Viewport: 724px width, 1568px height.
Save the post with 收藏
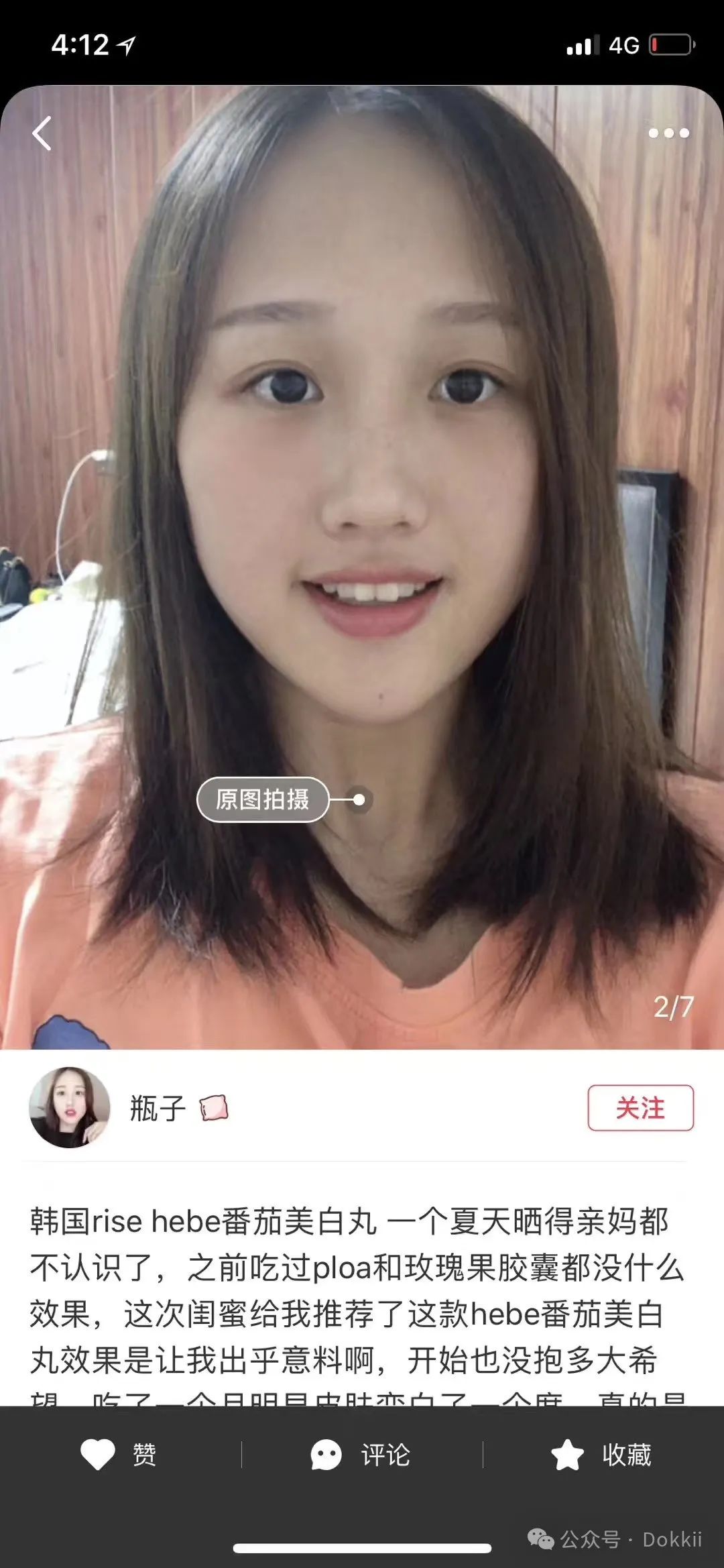601,1455
